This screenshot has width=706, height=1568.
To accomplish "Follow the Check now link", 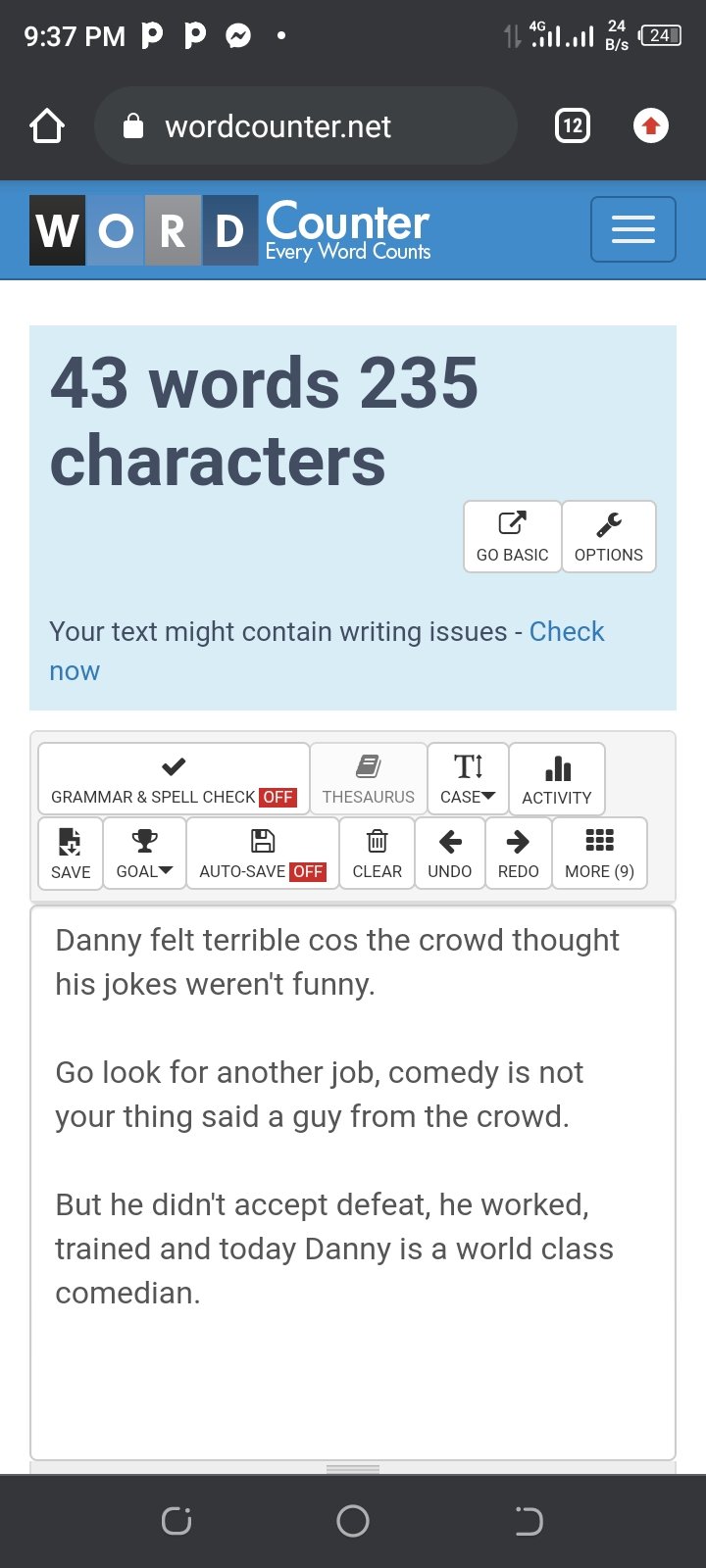I will [327, 651].
